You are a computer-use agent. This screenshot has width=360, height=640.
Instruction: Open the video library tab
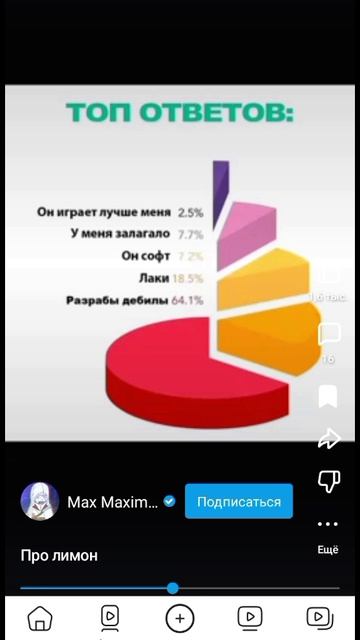320,618
